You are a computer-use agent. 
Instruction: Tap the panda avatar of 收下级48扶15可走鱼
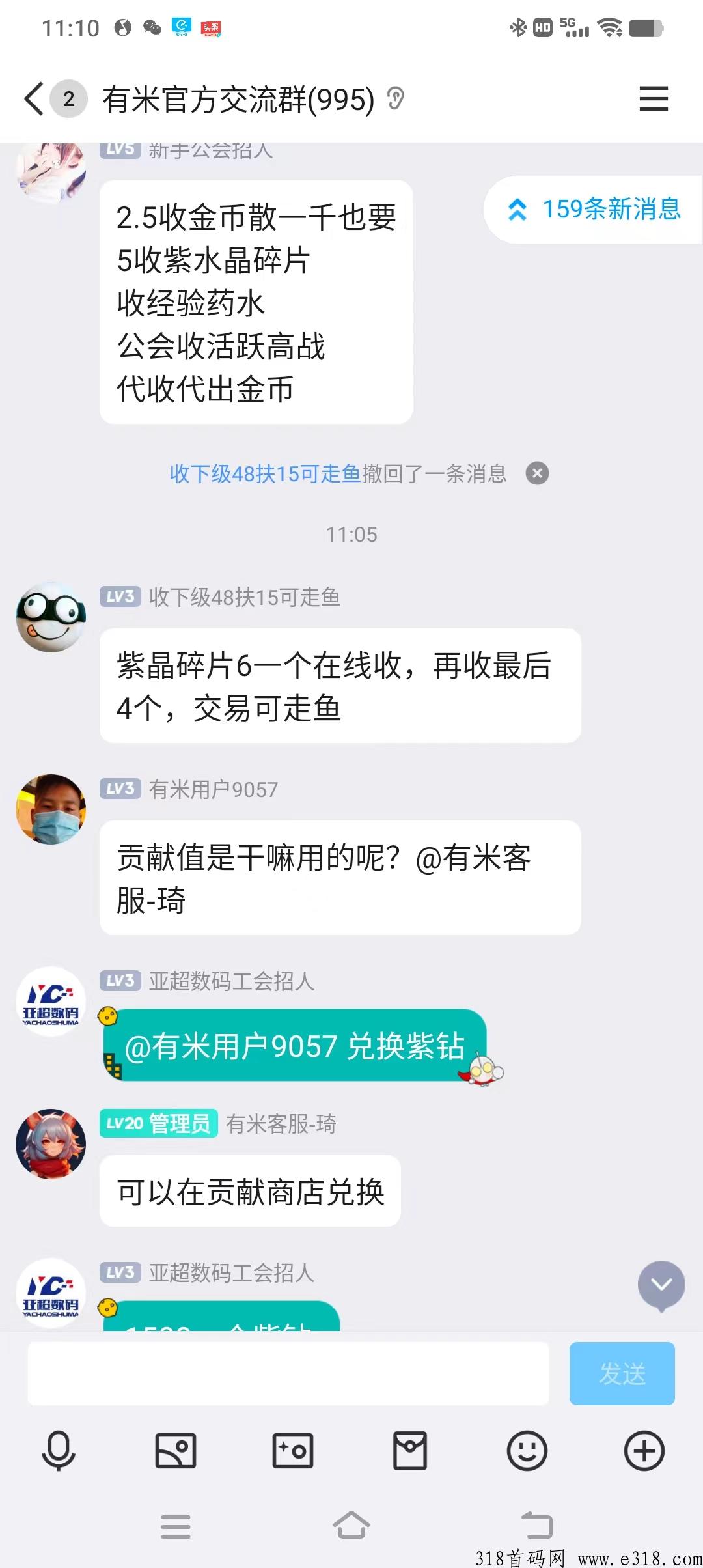(51, 617)
